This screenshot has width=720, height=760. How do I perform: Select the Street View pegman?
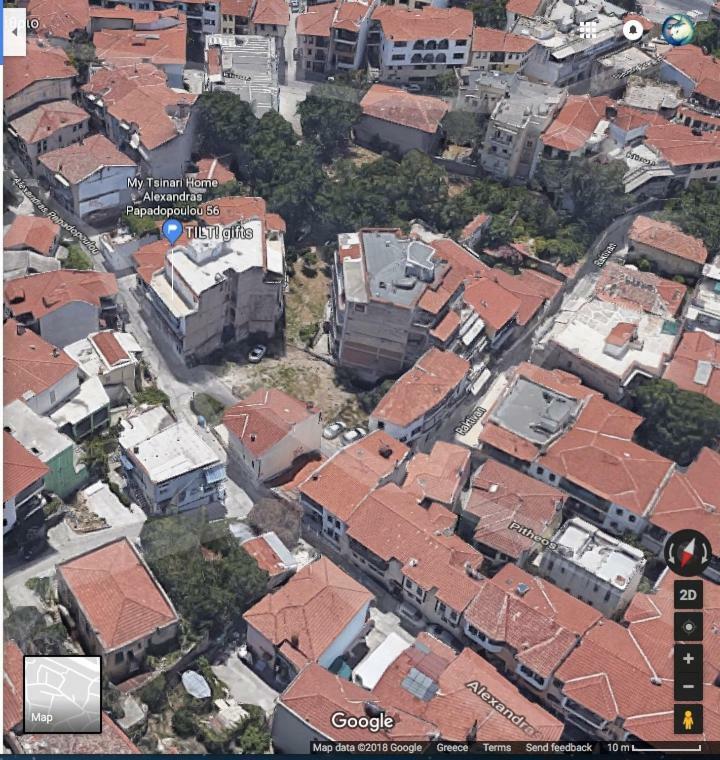pyautogui.click(x=688, y=720)
